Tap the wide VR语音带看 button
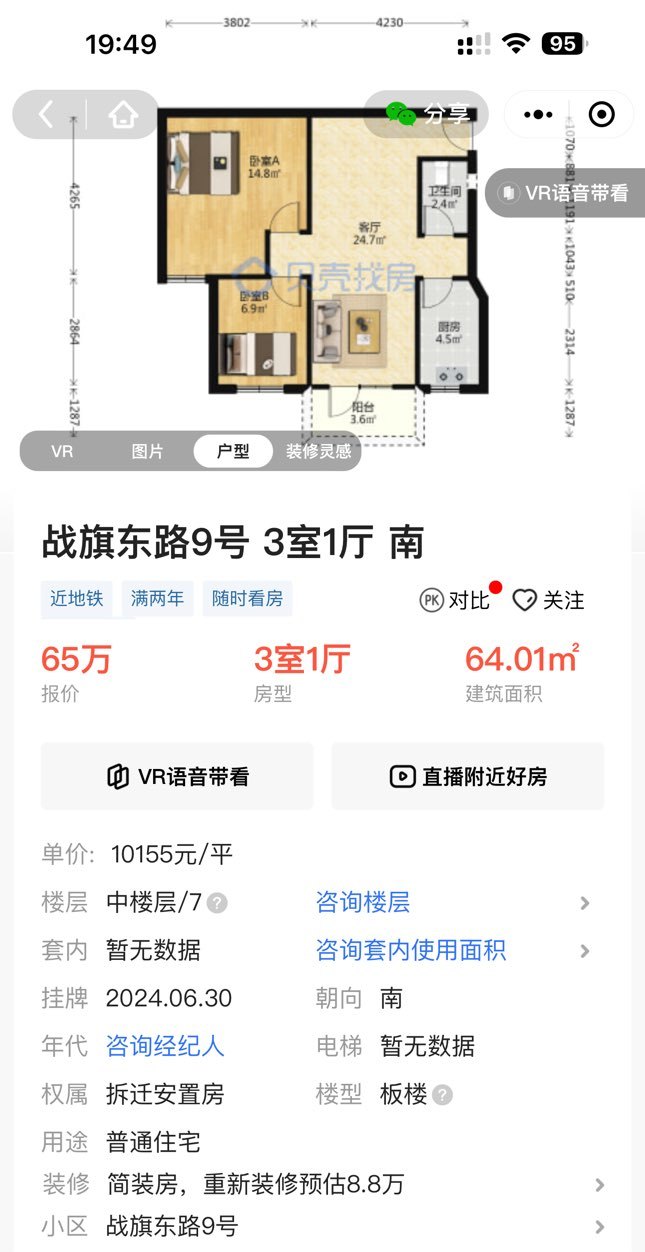645x1252 pixels. (x=177, y=776)
